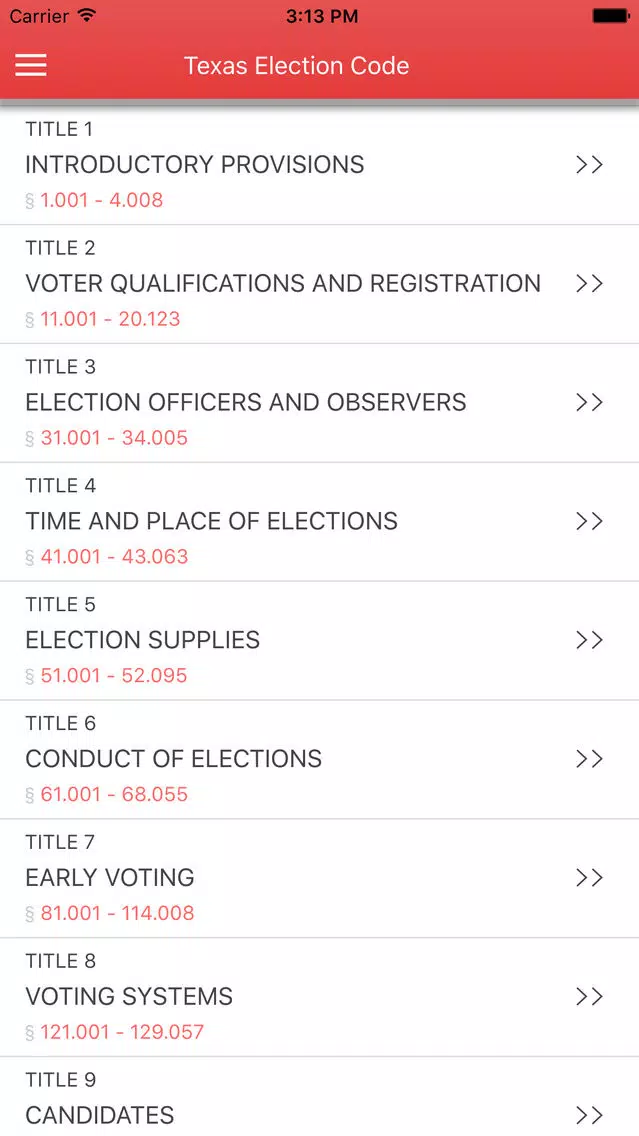639x1136 pixels.
Task: Open Voter Qualifications and Registration
Action: point(320,284)
